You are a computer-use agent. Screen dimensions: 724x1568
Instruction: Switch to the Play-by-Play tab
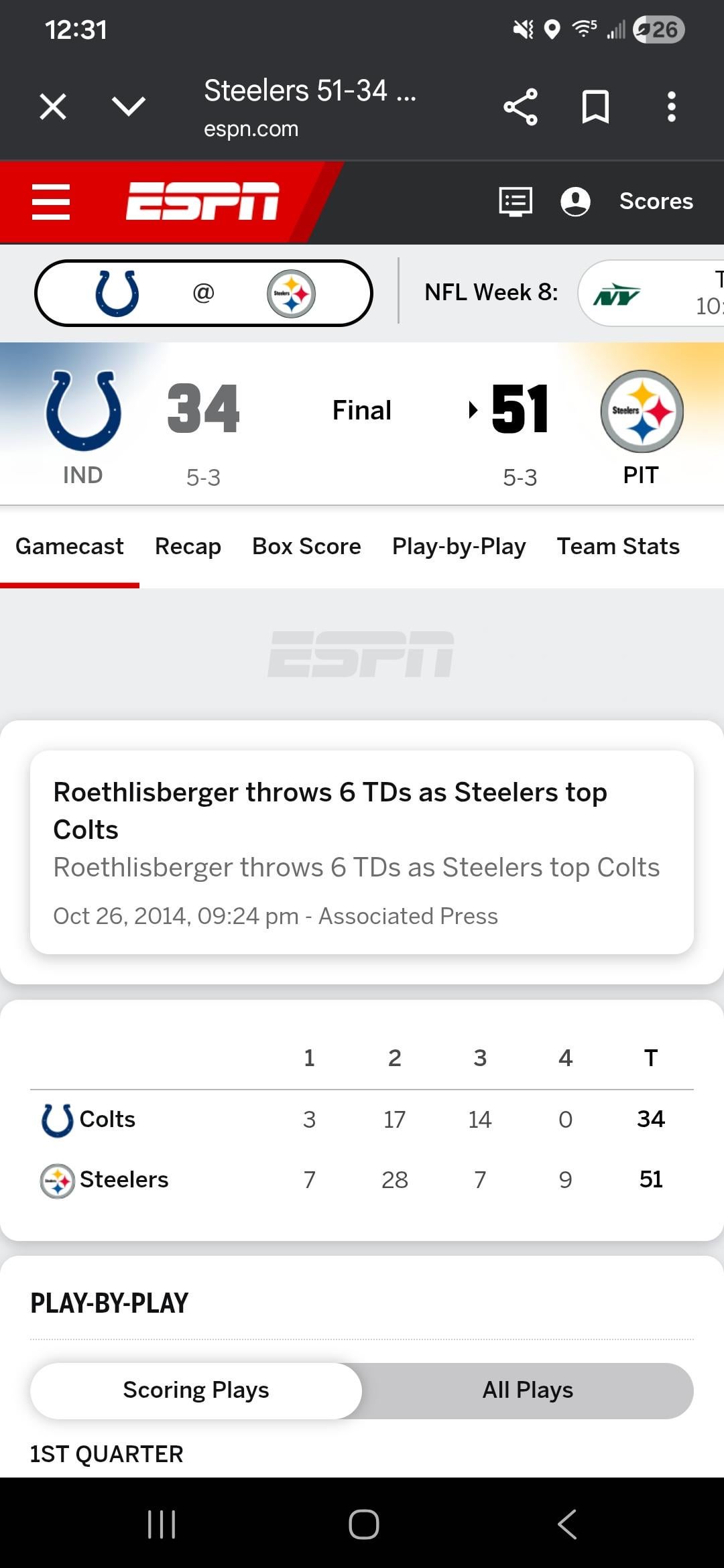pyautogui.click(x=459, y=546)
